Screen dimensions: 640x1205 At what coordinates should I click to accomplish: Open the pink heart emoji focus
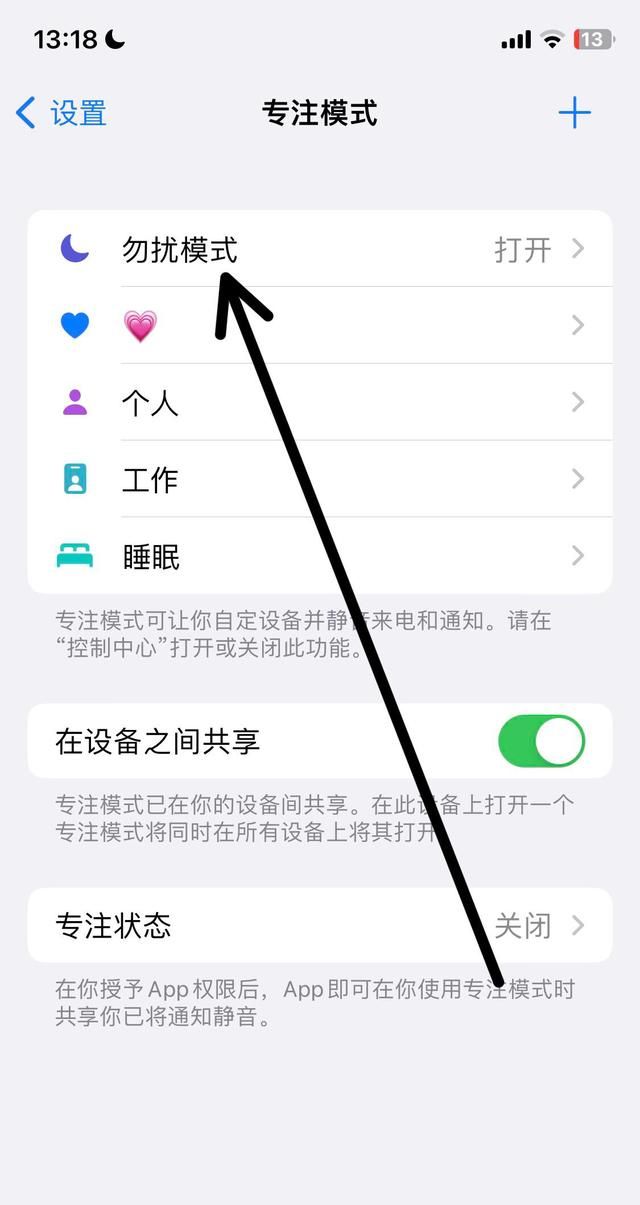point(320,326)
